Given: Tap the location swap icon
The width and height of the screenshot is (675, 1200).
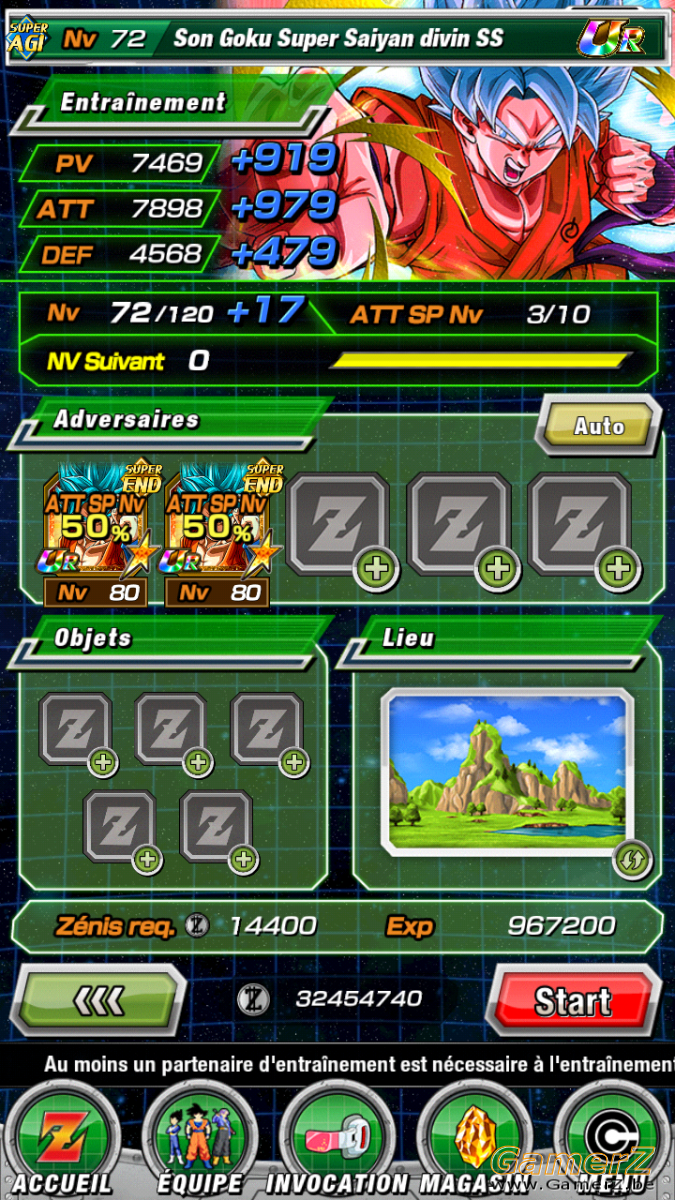Looking at the screenshot, I should point(633,859).
